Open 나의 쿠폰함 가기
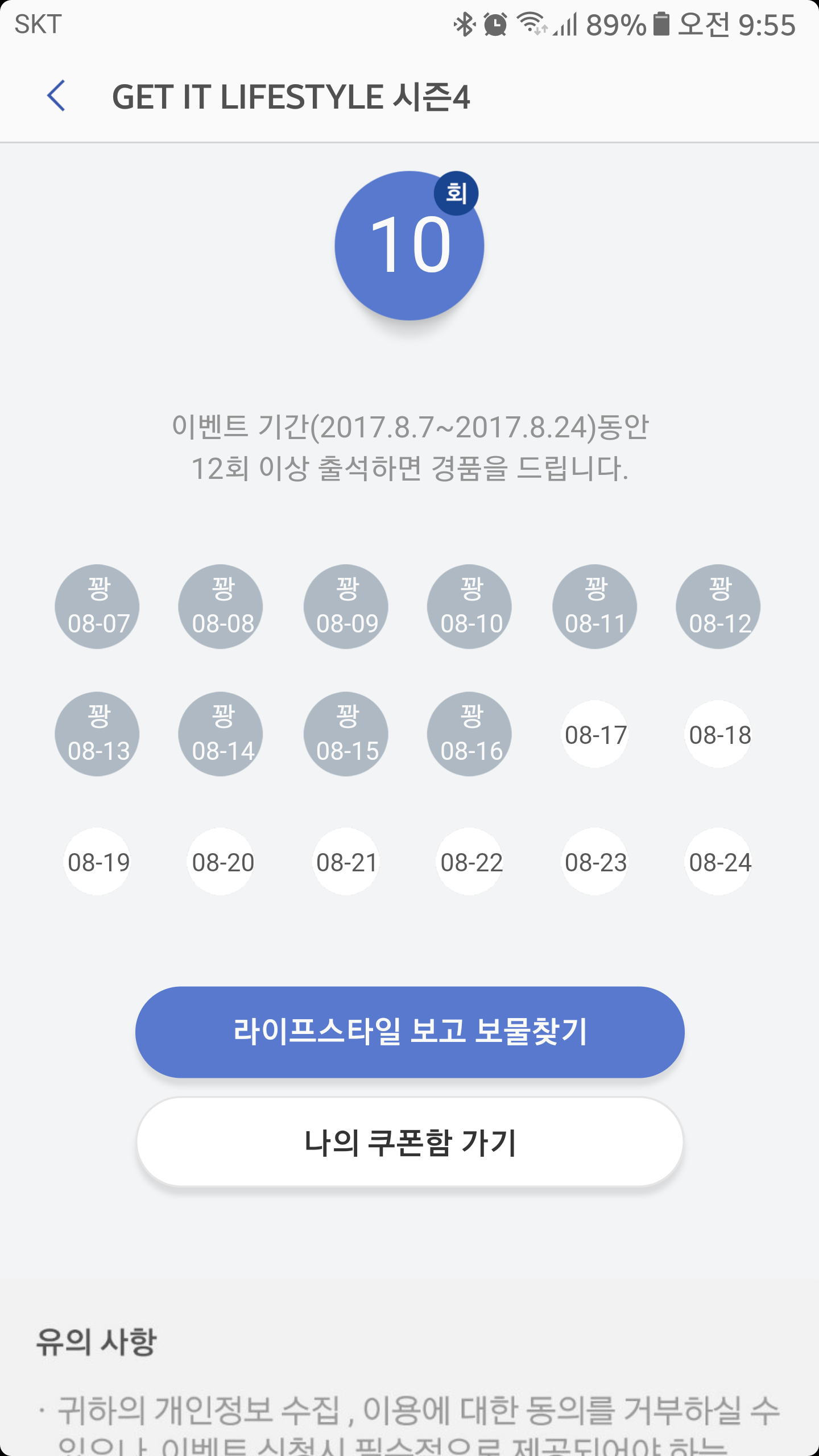The width and height of the screenshot is (819, 1456). coord(409,1142)
